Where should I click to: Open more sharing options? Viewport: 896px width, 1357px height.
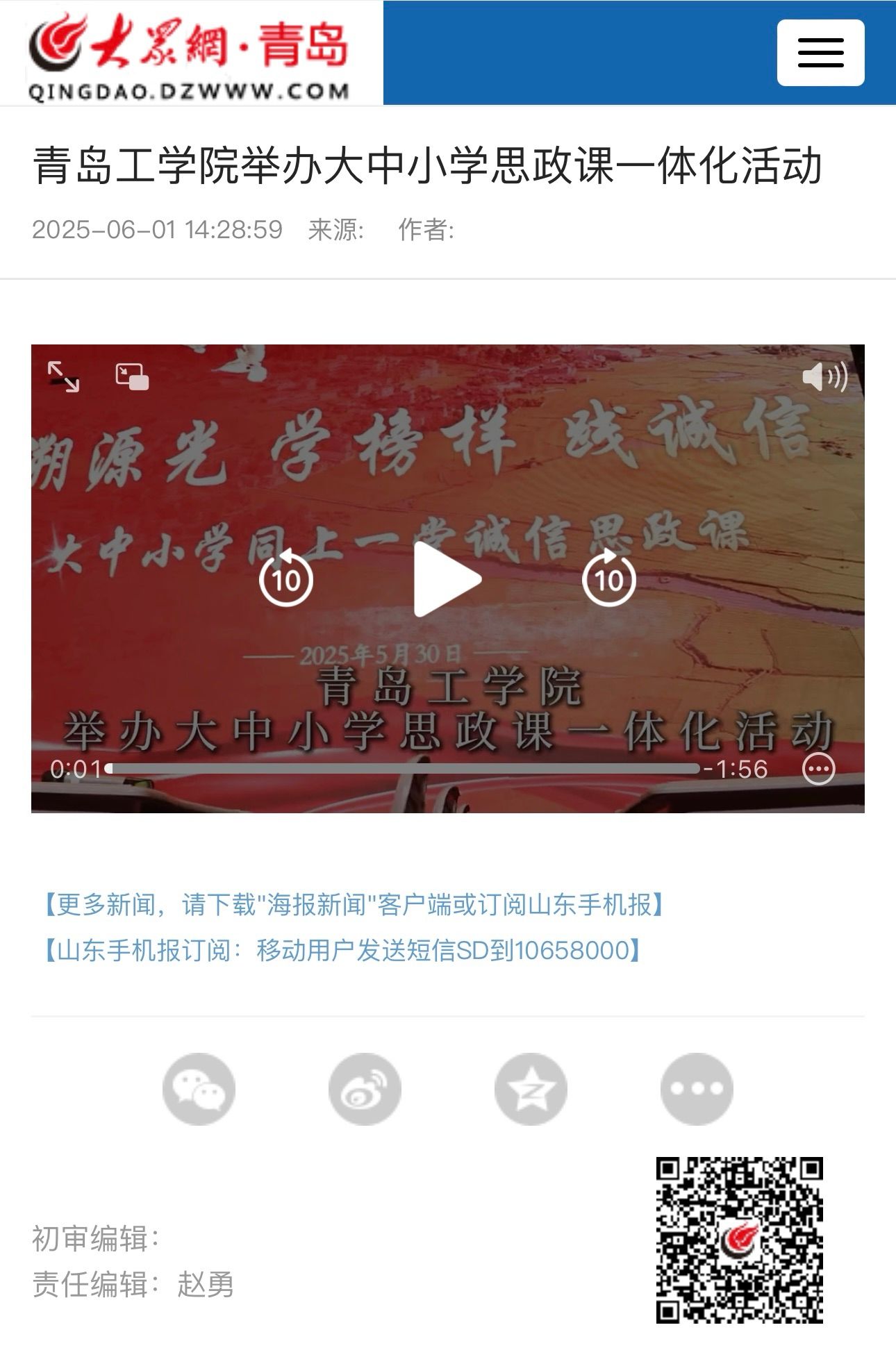(697, 1089)
